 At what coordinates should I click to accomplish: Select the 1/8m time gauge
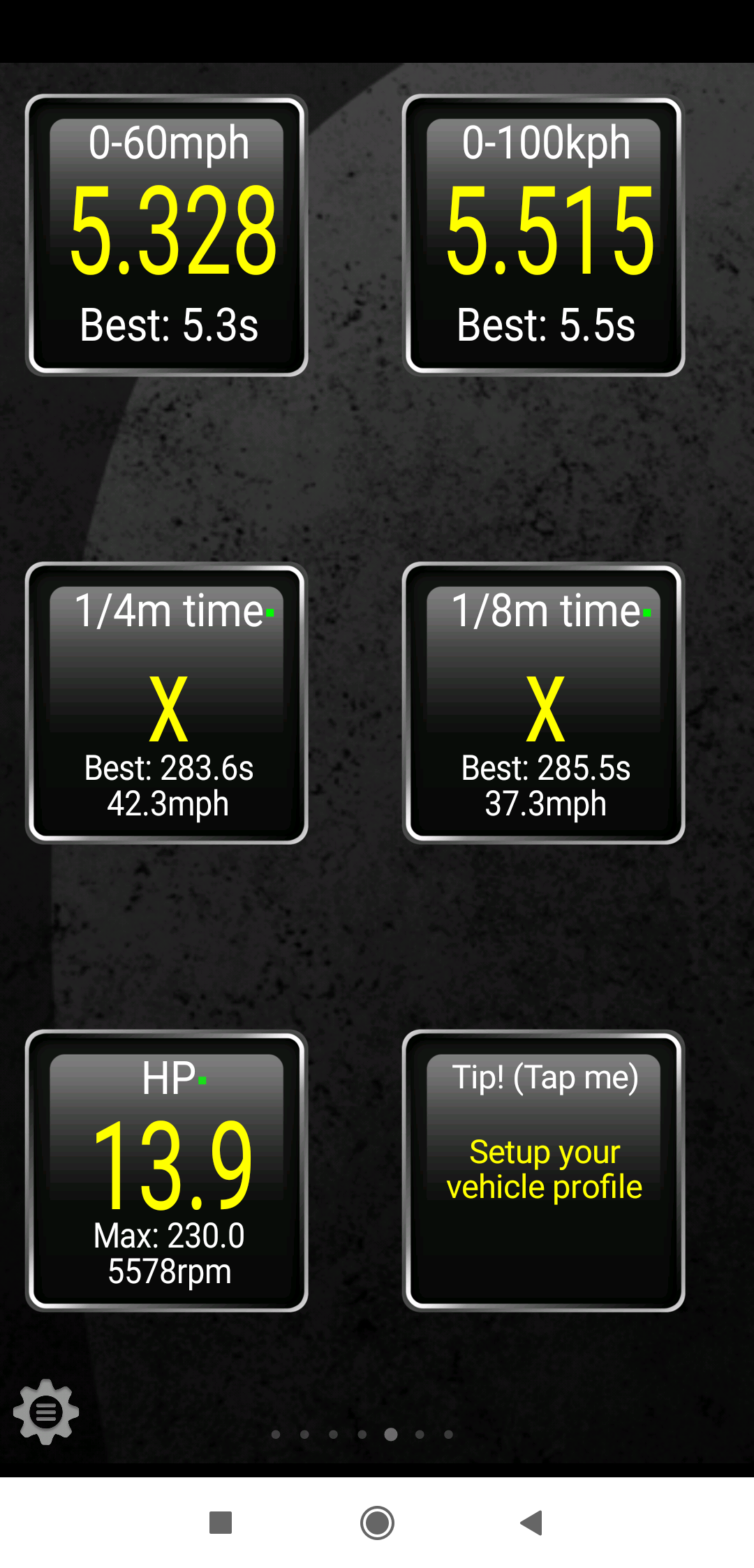coord(544,703)
